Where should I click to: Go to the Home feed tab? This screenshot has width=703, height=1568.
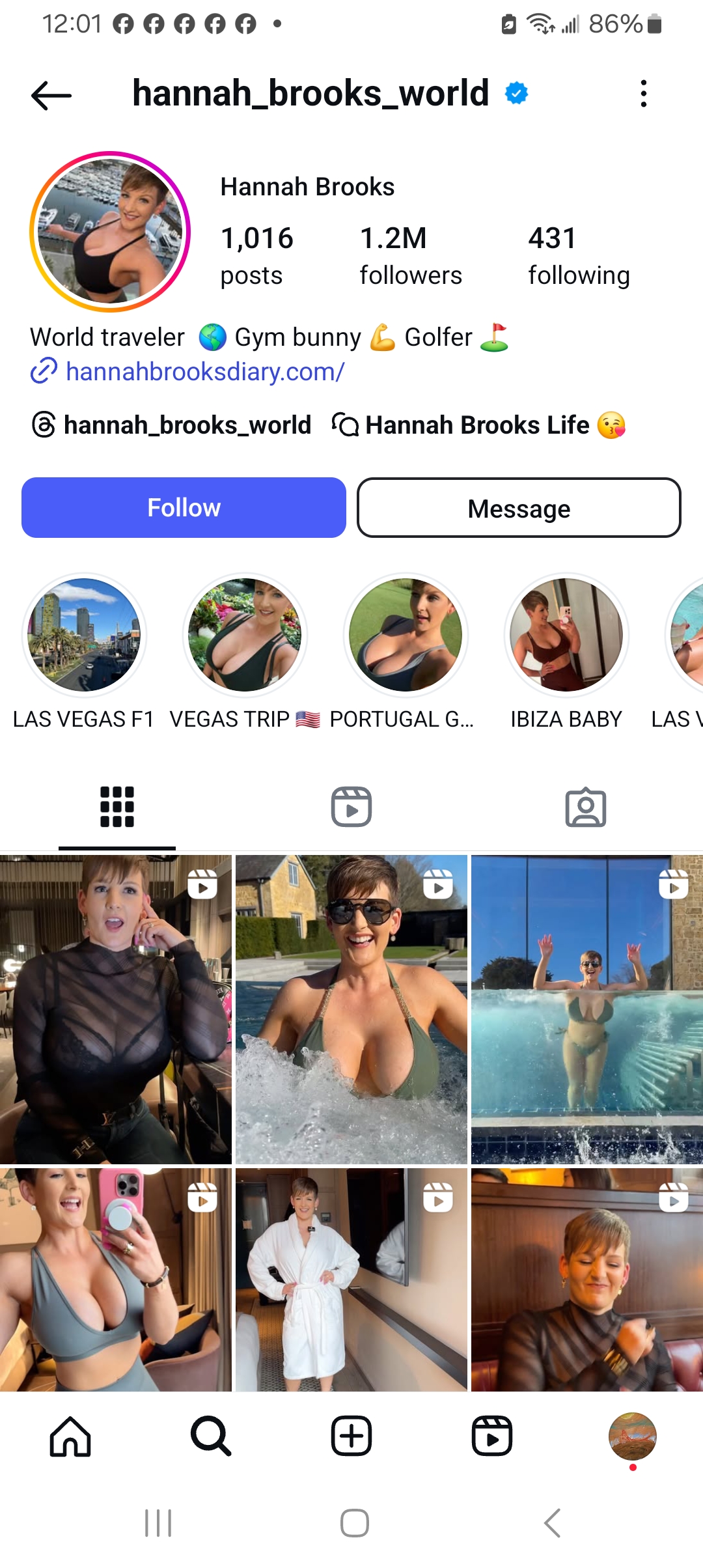point(70,1436)
